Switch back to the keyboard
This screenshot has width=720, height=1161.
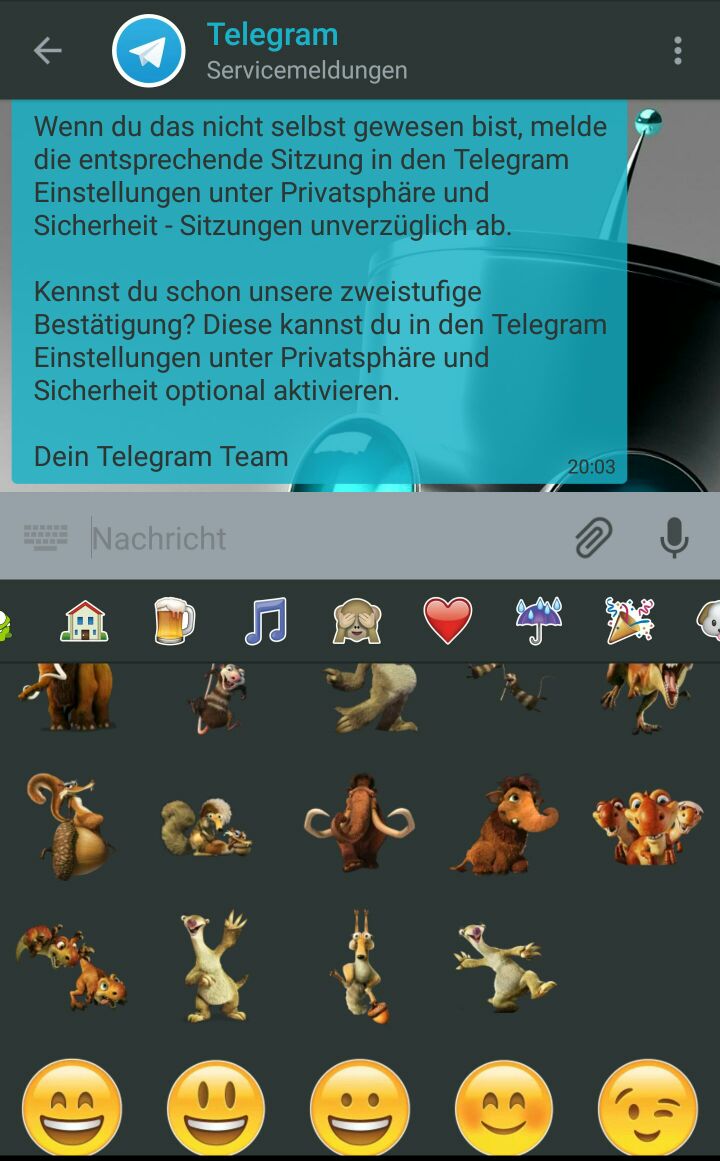46,538
